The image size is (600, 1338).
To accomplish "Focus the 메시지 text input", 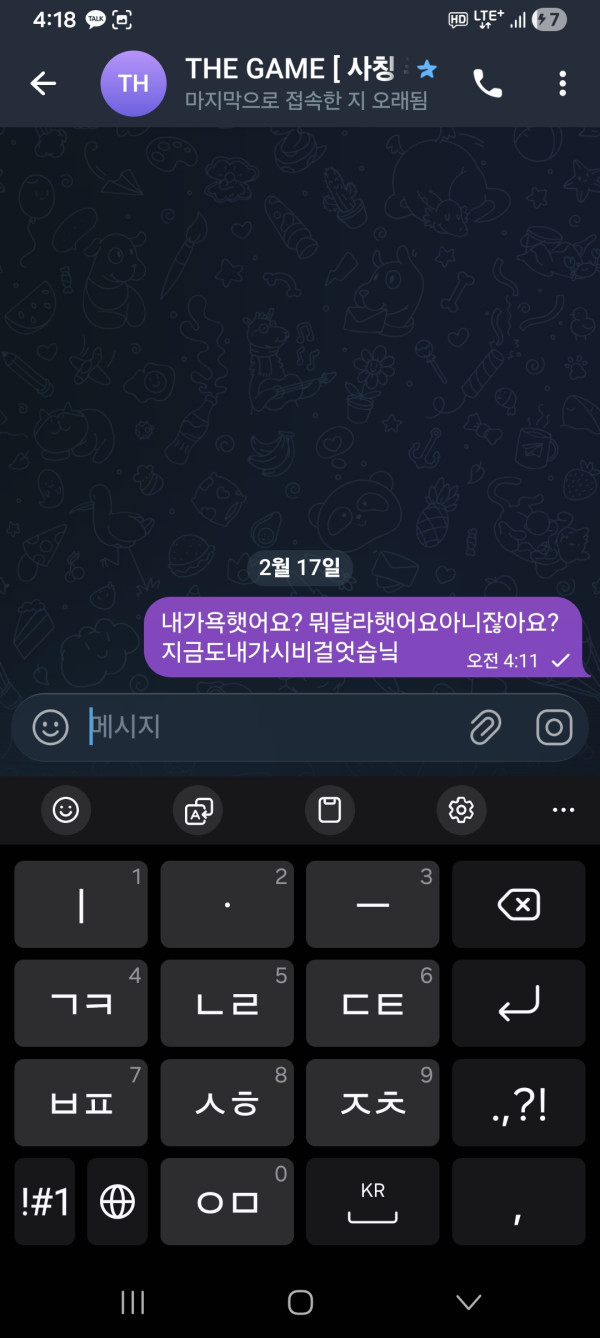I will (x=270, y=727).
